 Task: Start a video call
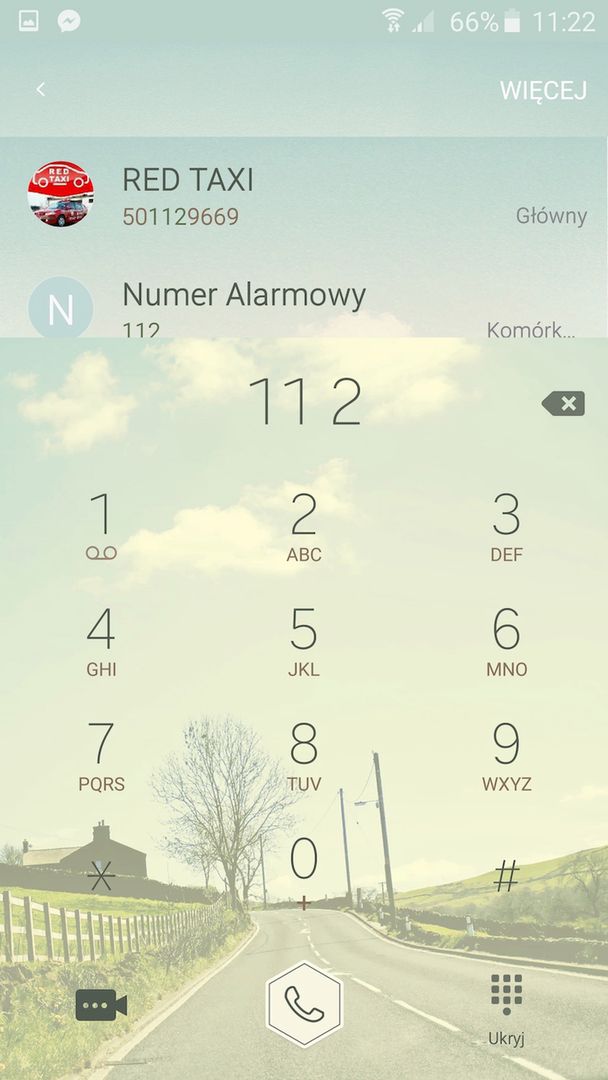click(x=101, y=1004)
